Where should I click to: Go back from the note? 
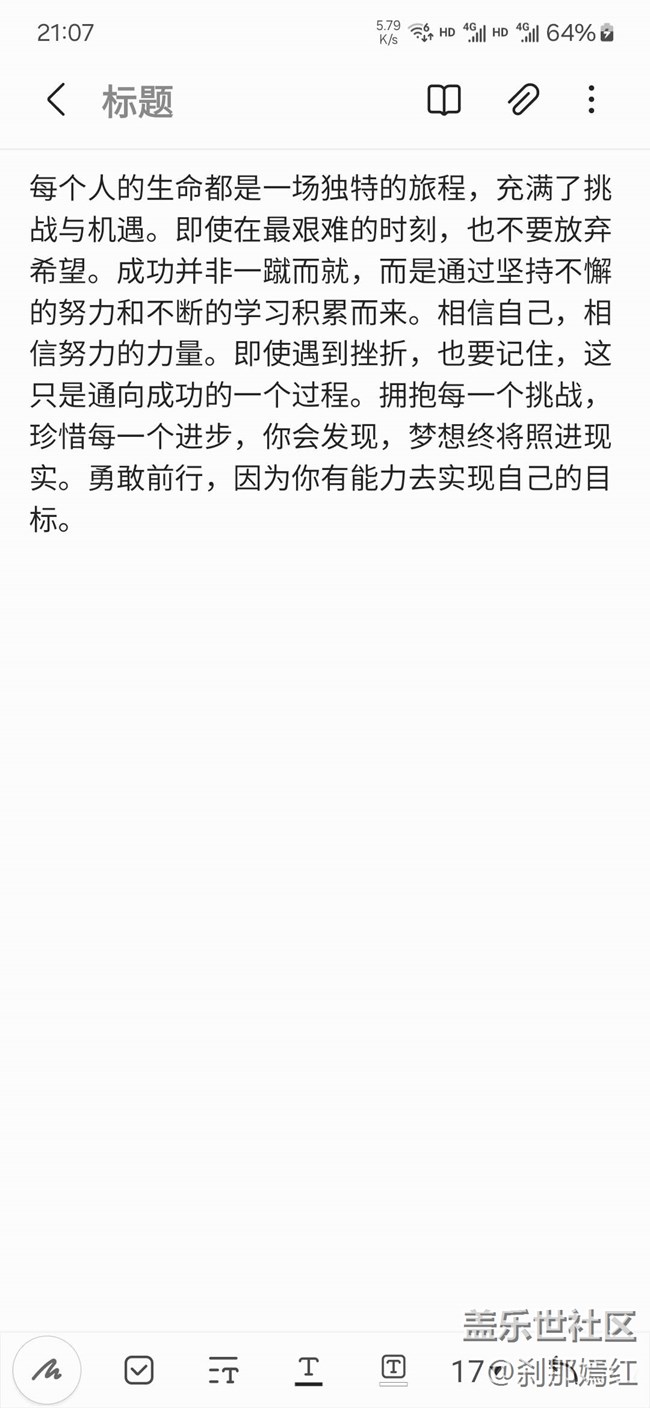[x=56, y=100]
